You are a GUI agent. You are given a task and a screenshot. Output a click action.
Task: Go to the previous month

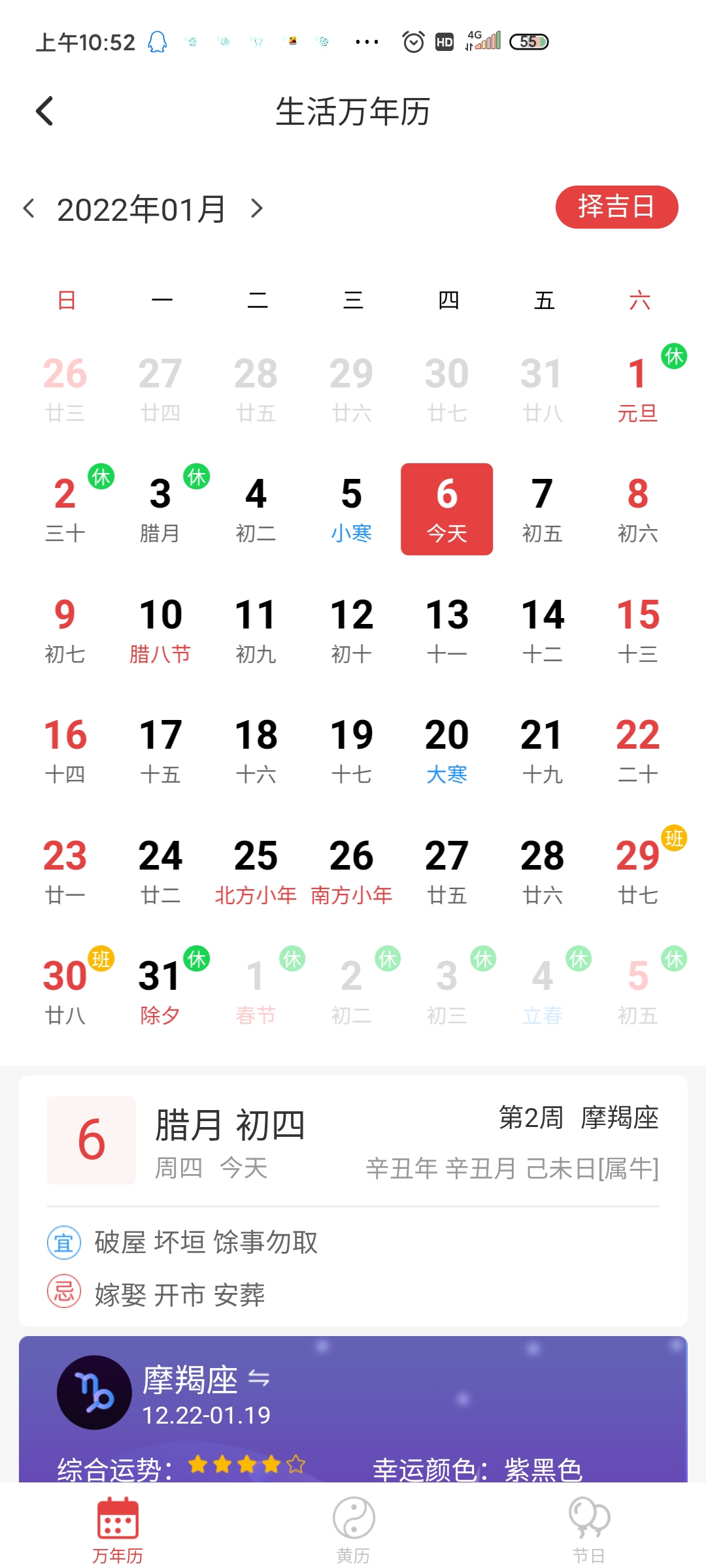pos(29,209)
